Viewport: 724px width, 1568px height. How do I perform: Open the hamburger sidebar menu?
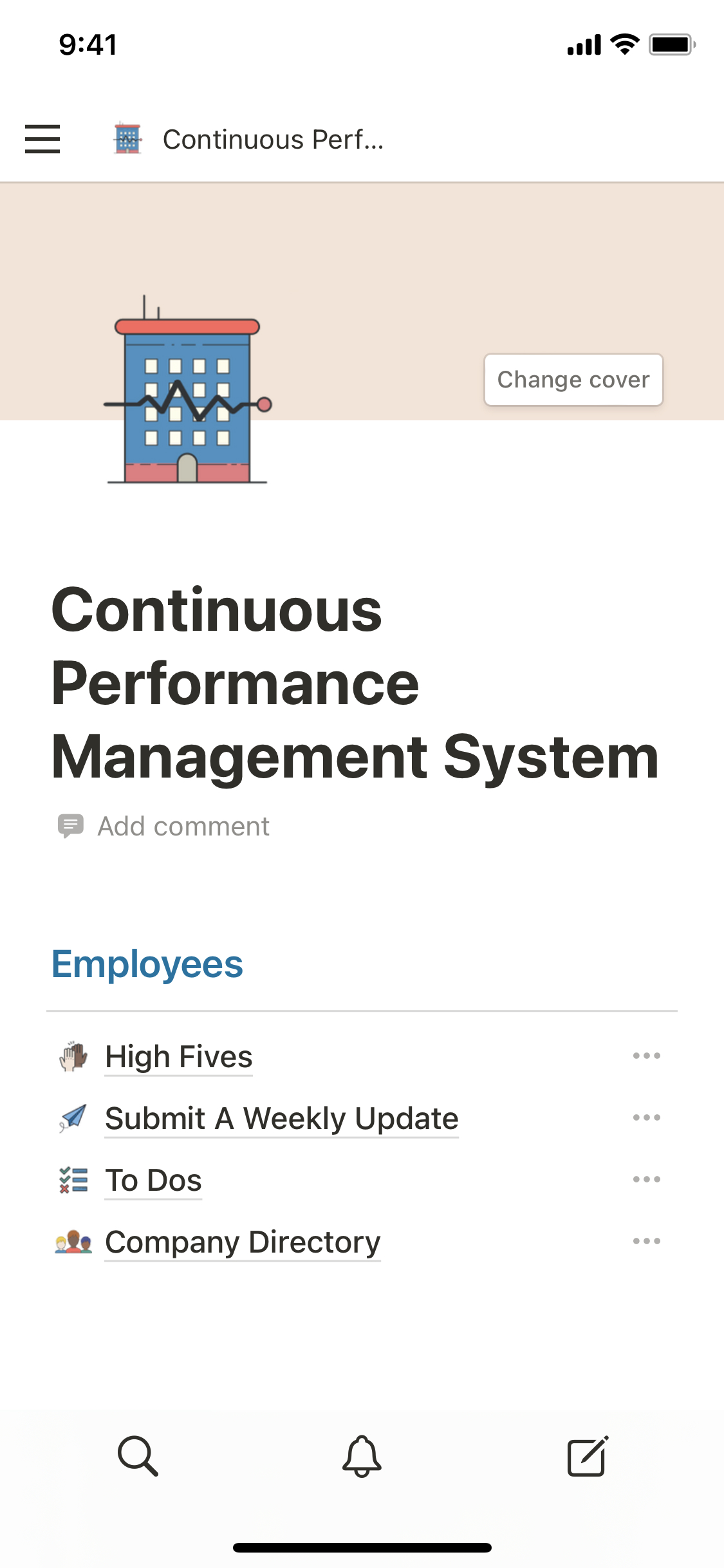click(x=42, y=139)
